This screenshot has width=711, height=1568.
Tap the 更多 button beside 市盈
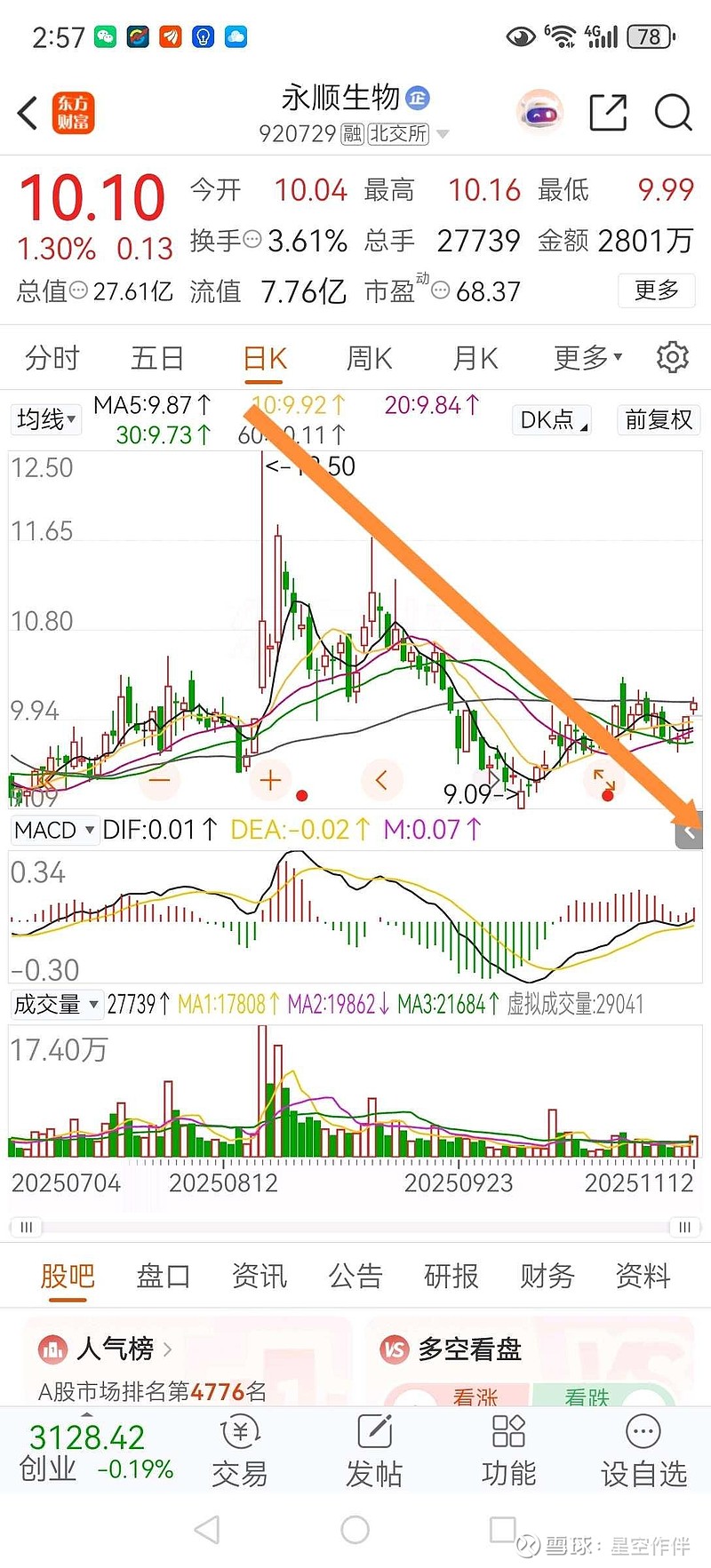click(x=656, y=291)
